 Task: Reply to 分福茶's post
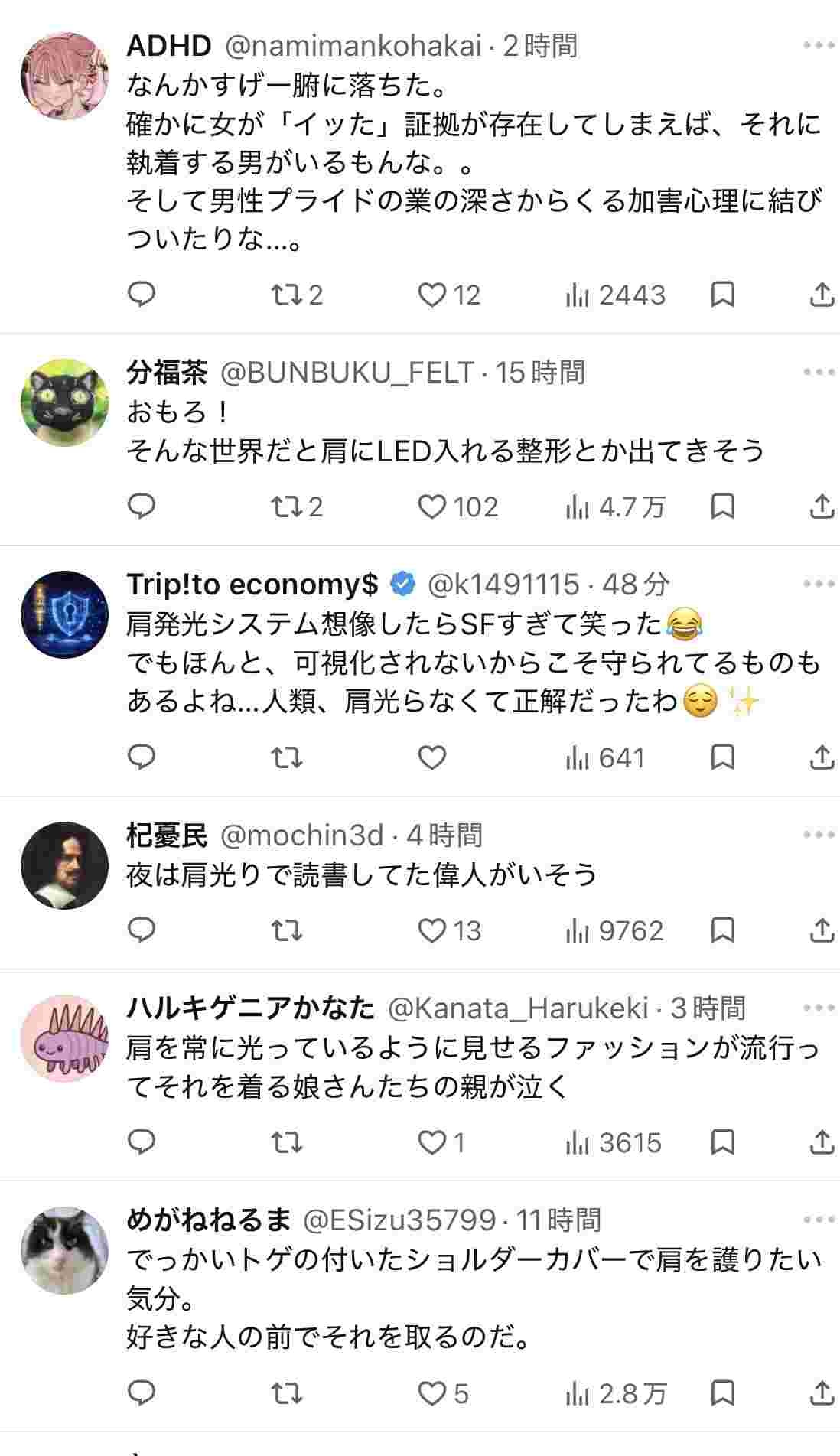tap(142, 507)
